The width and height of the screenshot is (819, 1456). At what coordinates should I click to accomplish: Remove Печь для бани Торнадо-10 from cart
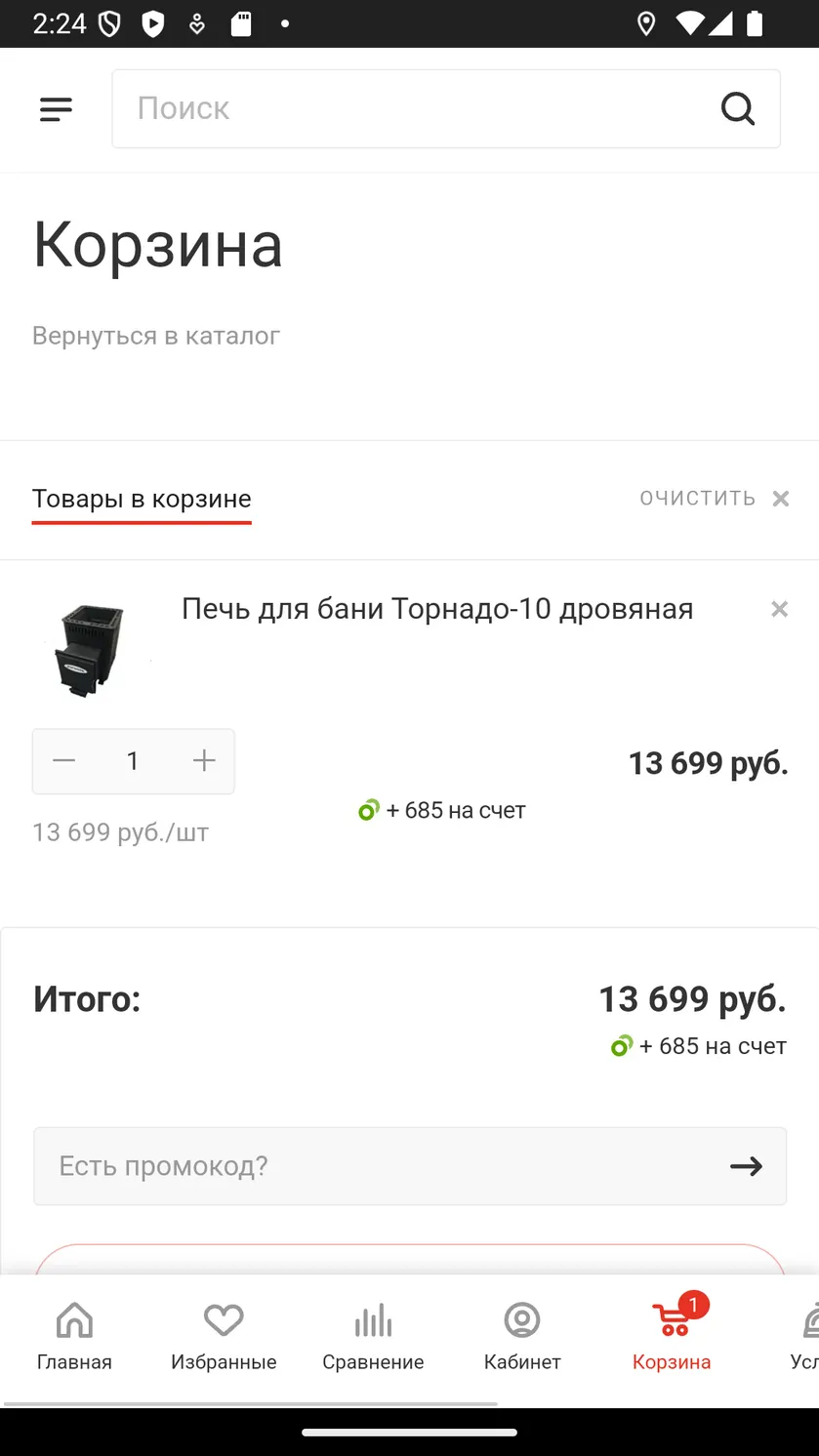point(779,609)
